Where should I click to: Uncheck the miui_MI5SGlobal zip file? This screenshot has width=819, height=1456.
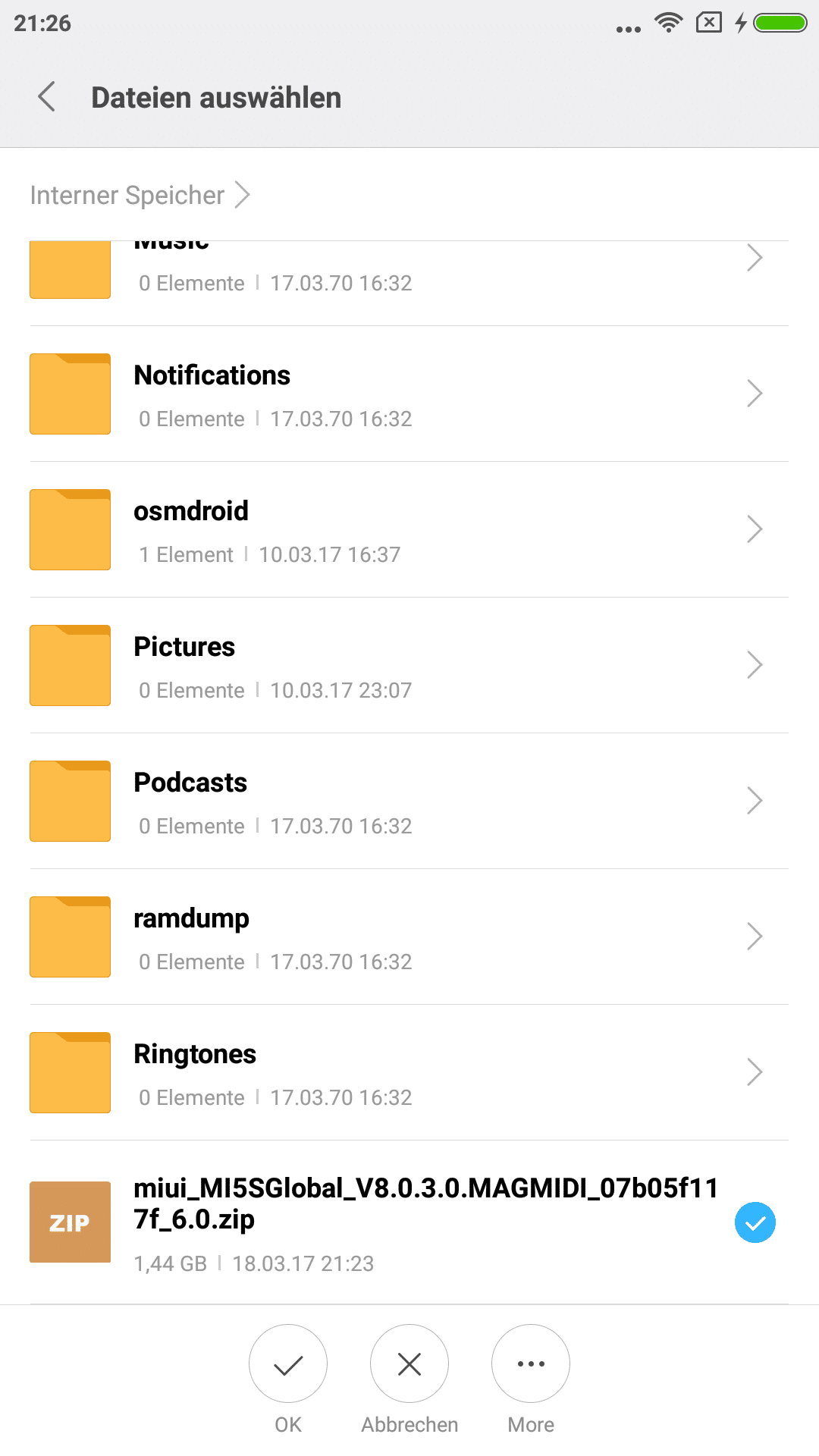point(755,1222)
